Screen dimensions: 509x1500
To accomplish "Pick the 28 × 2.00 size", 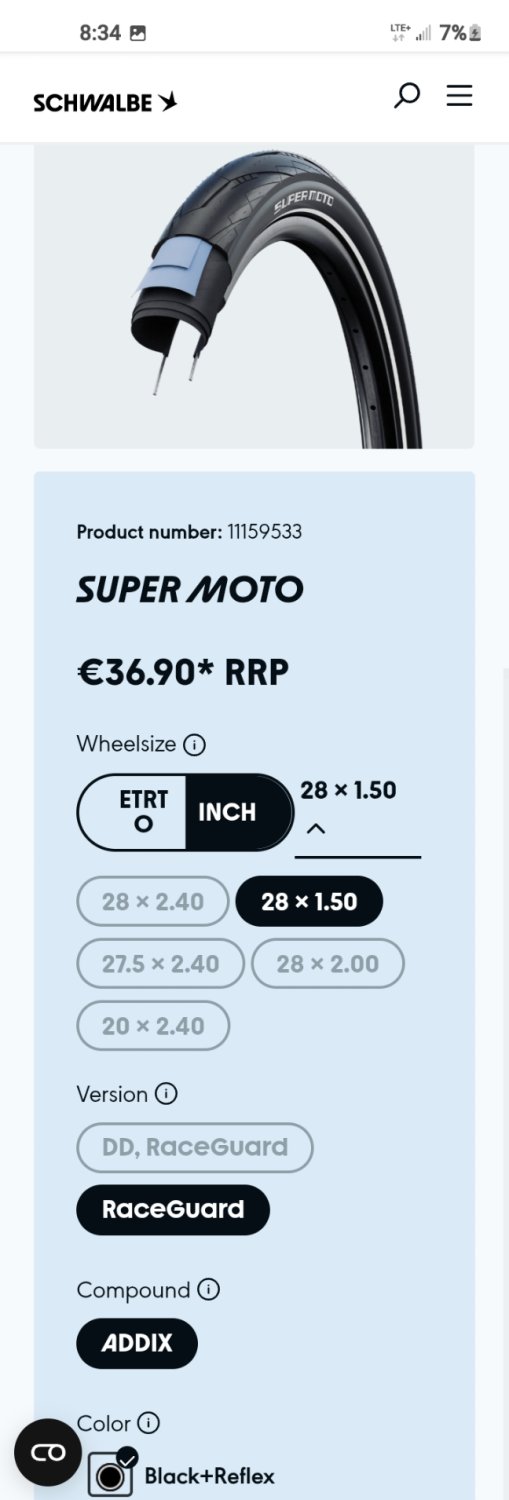I will 328,964.
